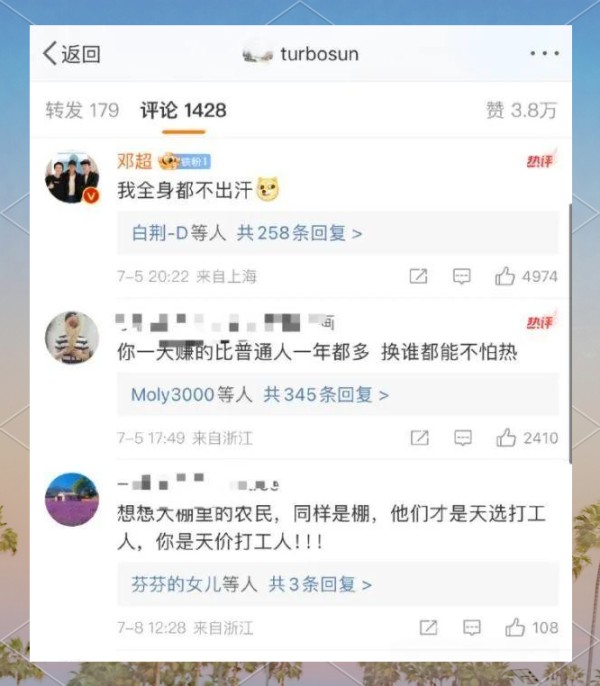Open the three-dot overflow menu
Image resolution: width=600 pixels, height=686 pixels.
544,54
